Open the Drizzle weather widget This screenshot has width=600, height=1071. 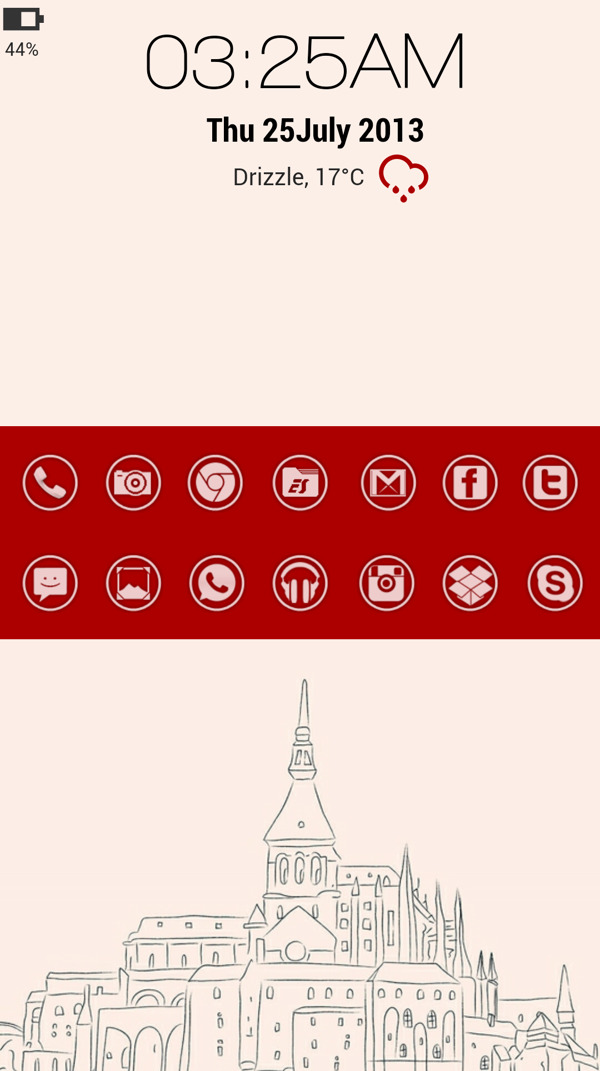click(x=330, y=178)
